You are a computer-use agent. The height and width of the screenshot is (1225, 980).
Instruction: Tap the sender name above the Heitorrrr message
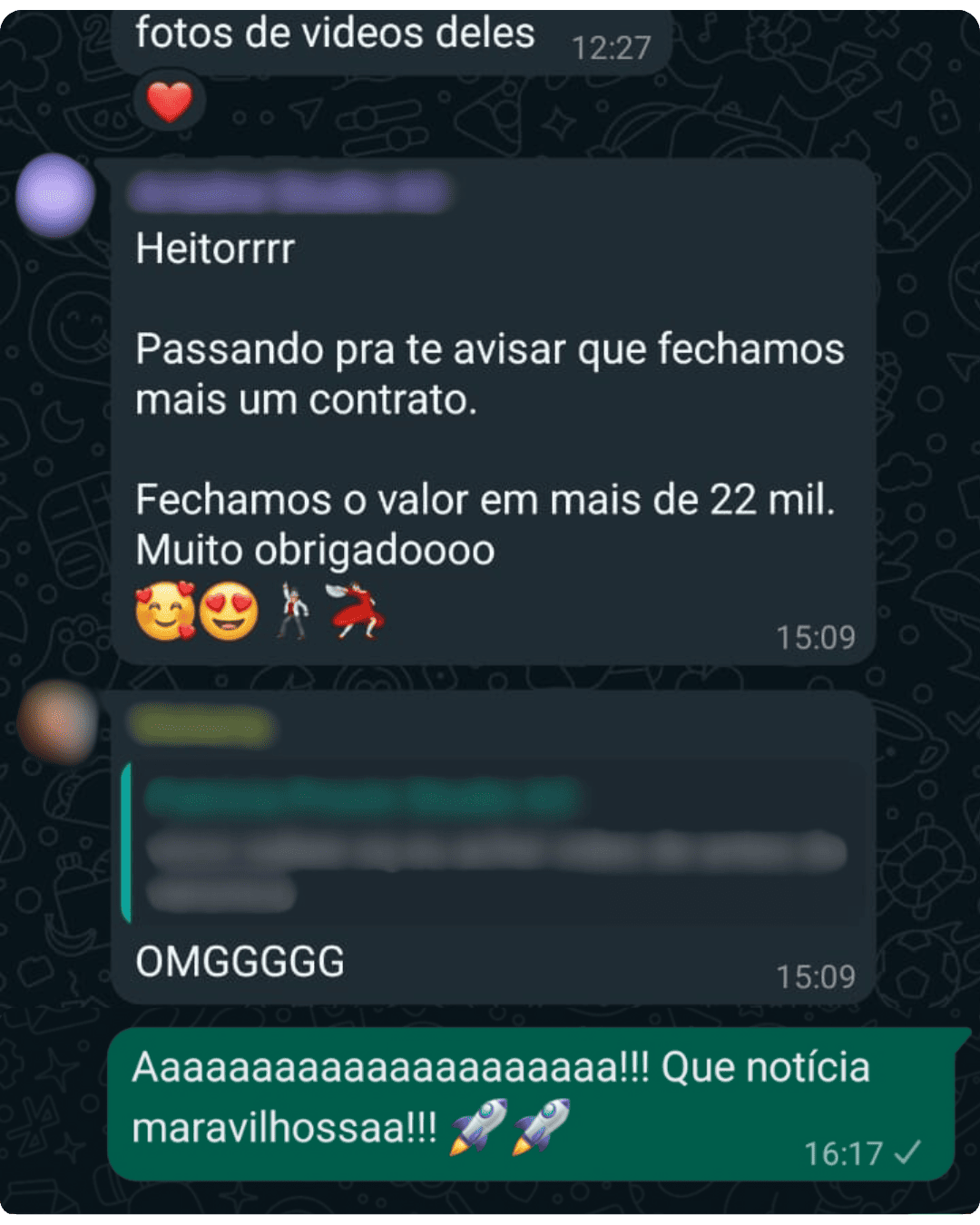289,192
